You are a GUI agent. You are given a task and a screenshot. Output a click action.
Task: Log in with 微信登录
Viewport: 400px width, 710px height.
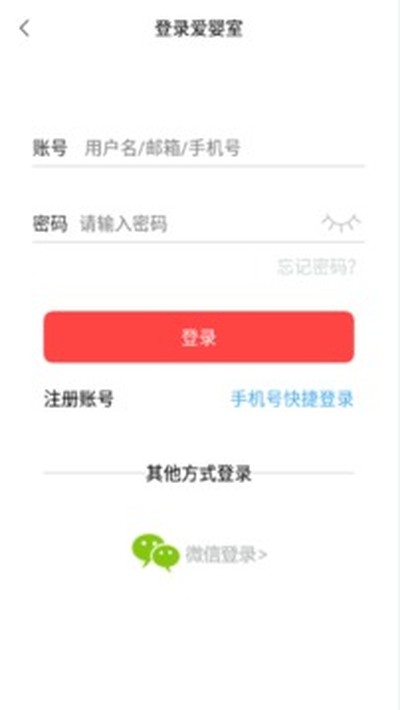(199, 553)
